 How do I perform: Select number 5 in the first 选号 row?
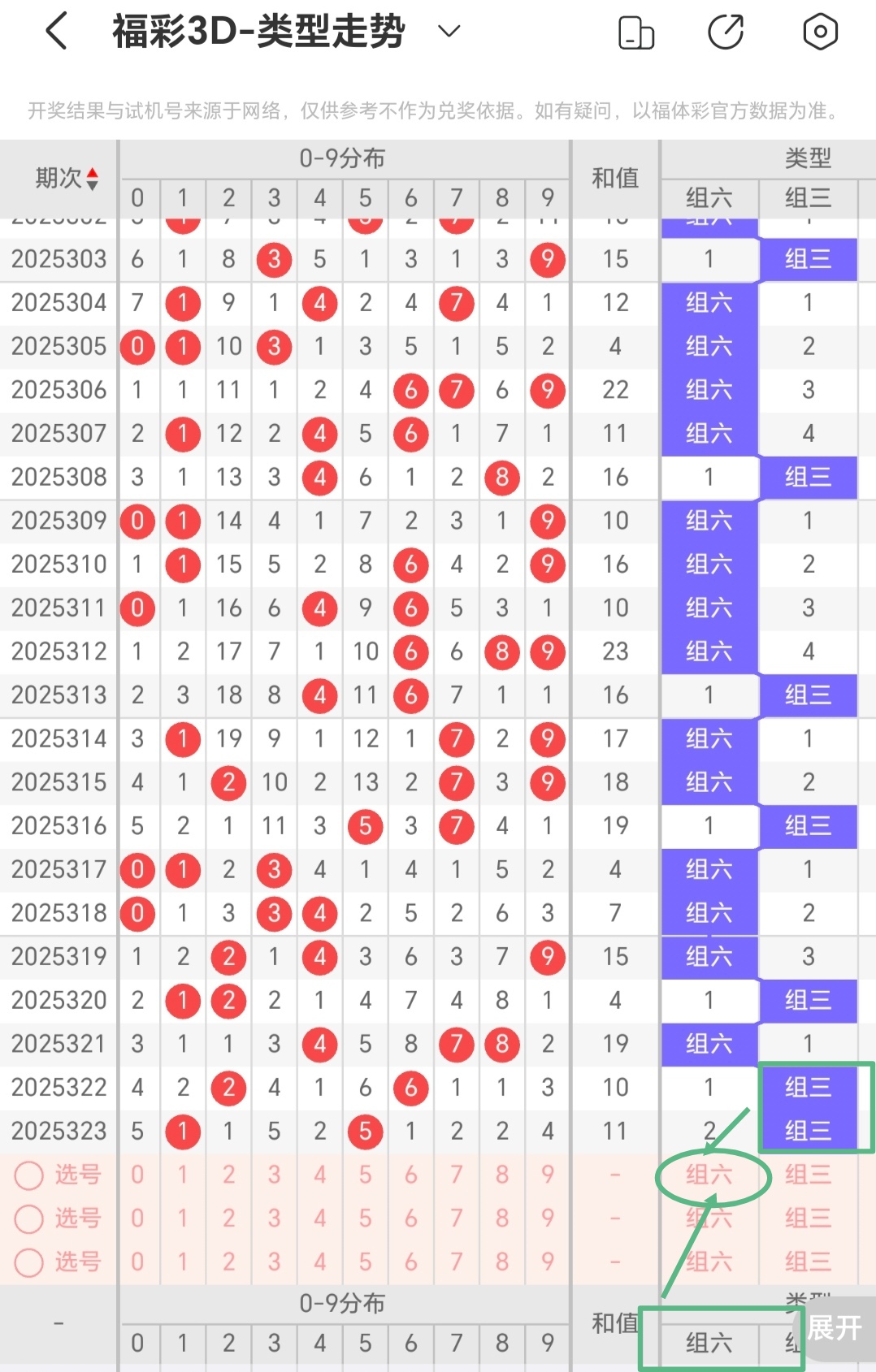(365, 1175)
